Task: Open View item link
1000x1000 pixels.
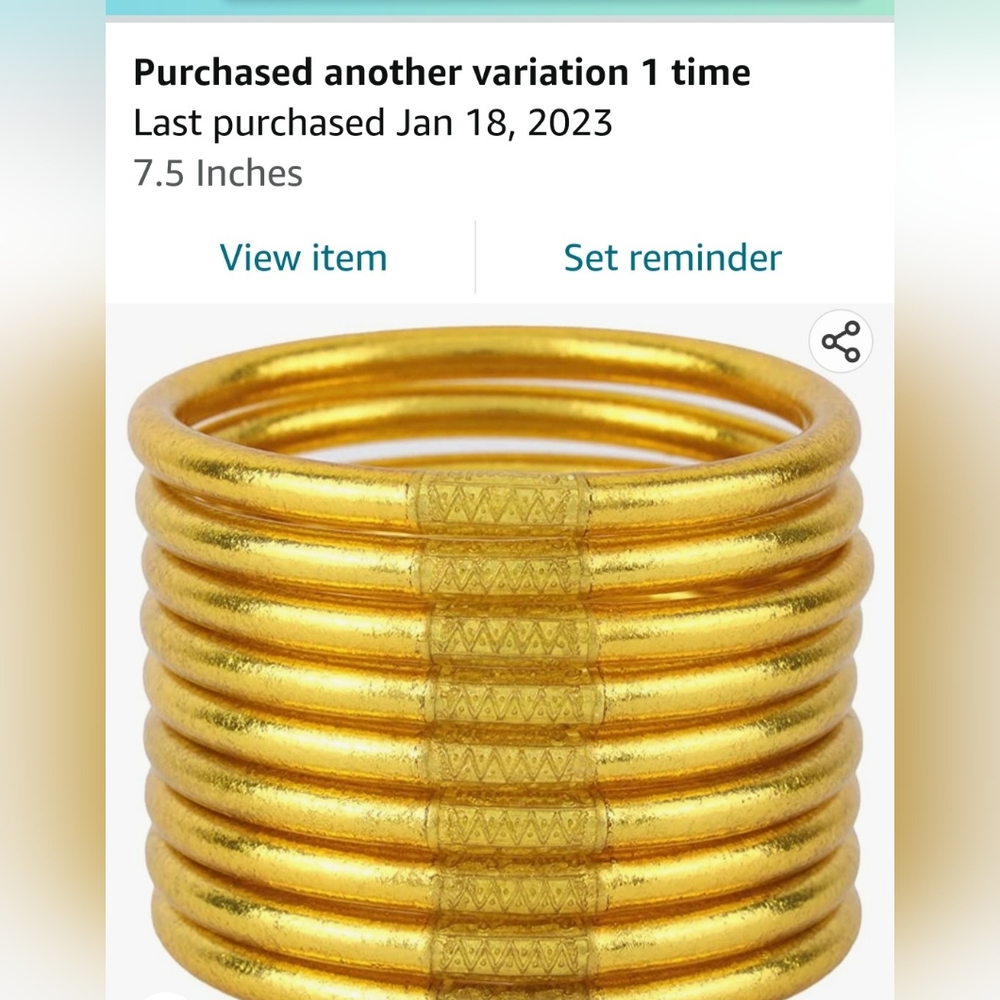Action: [x=303, y=258]
